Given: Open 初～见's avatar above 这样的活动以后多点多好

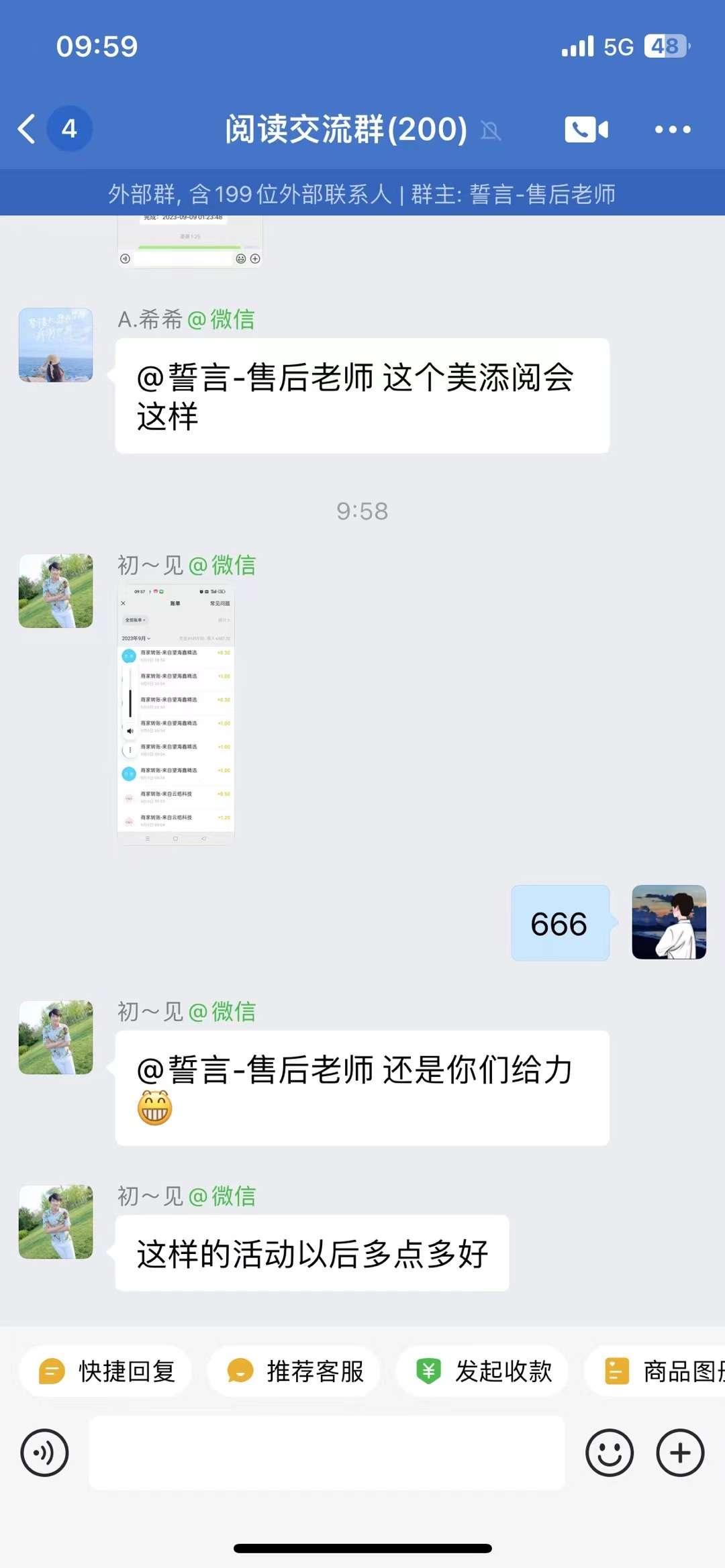Looking at the screenshot, I should (56, 1221).
